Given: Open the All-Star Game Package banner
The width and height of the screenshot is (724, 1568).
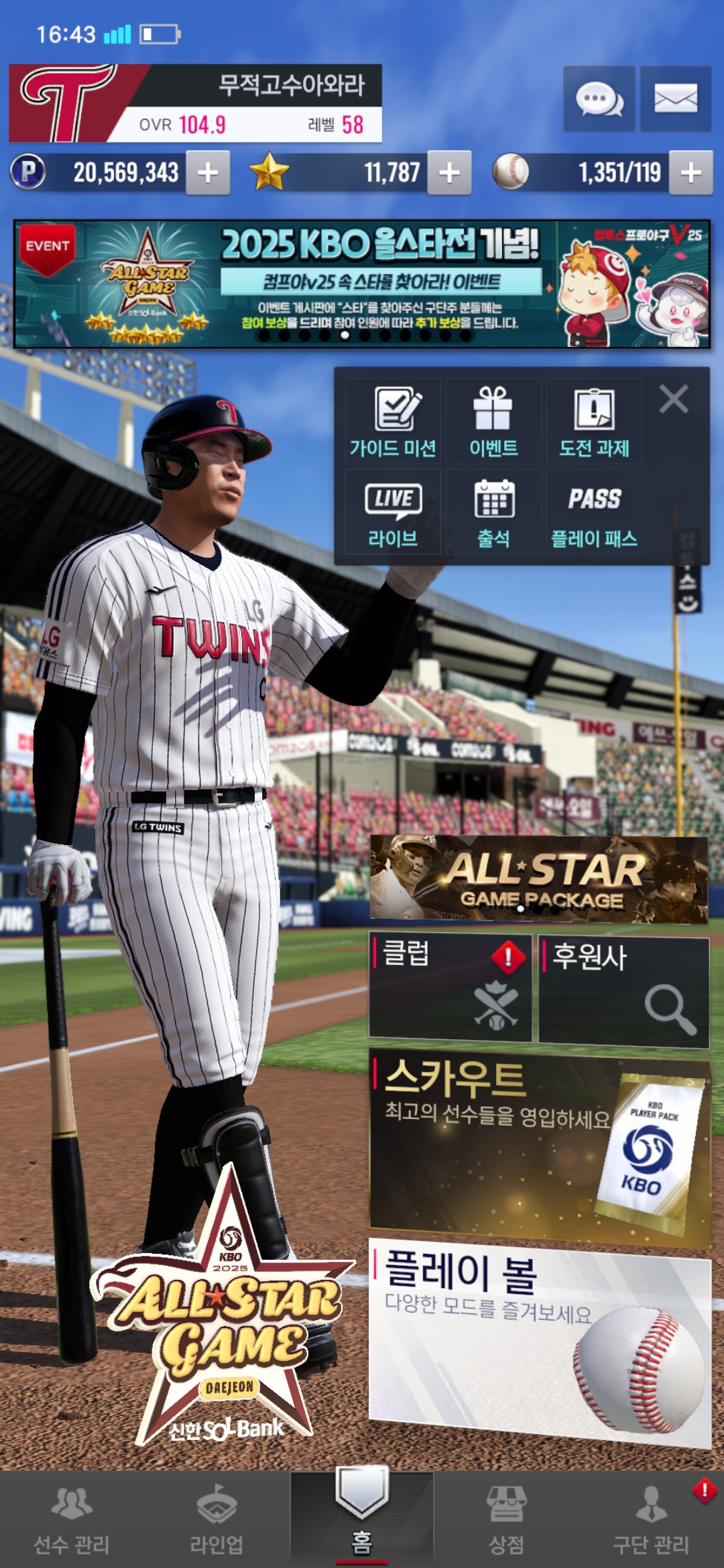Looking at the screenshot, I should coord(539,879).
